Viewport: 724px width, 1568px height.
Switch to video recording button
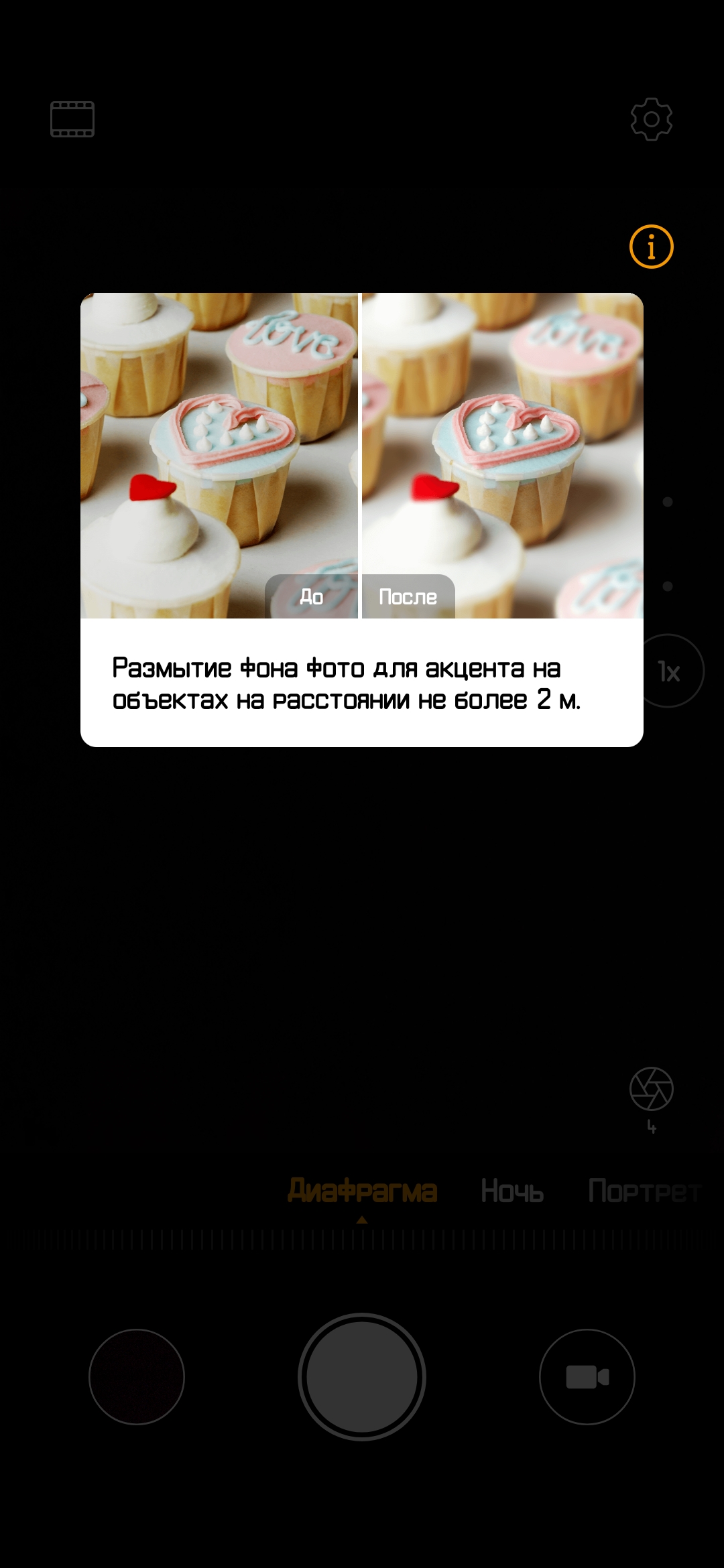pyautogui.click(x=587, y=1376)
